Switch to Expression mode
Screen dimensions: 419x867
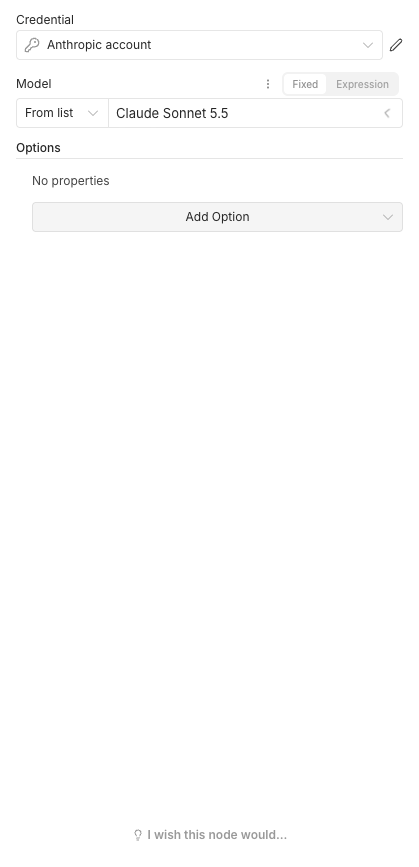[362, 84]
